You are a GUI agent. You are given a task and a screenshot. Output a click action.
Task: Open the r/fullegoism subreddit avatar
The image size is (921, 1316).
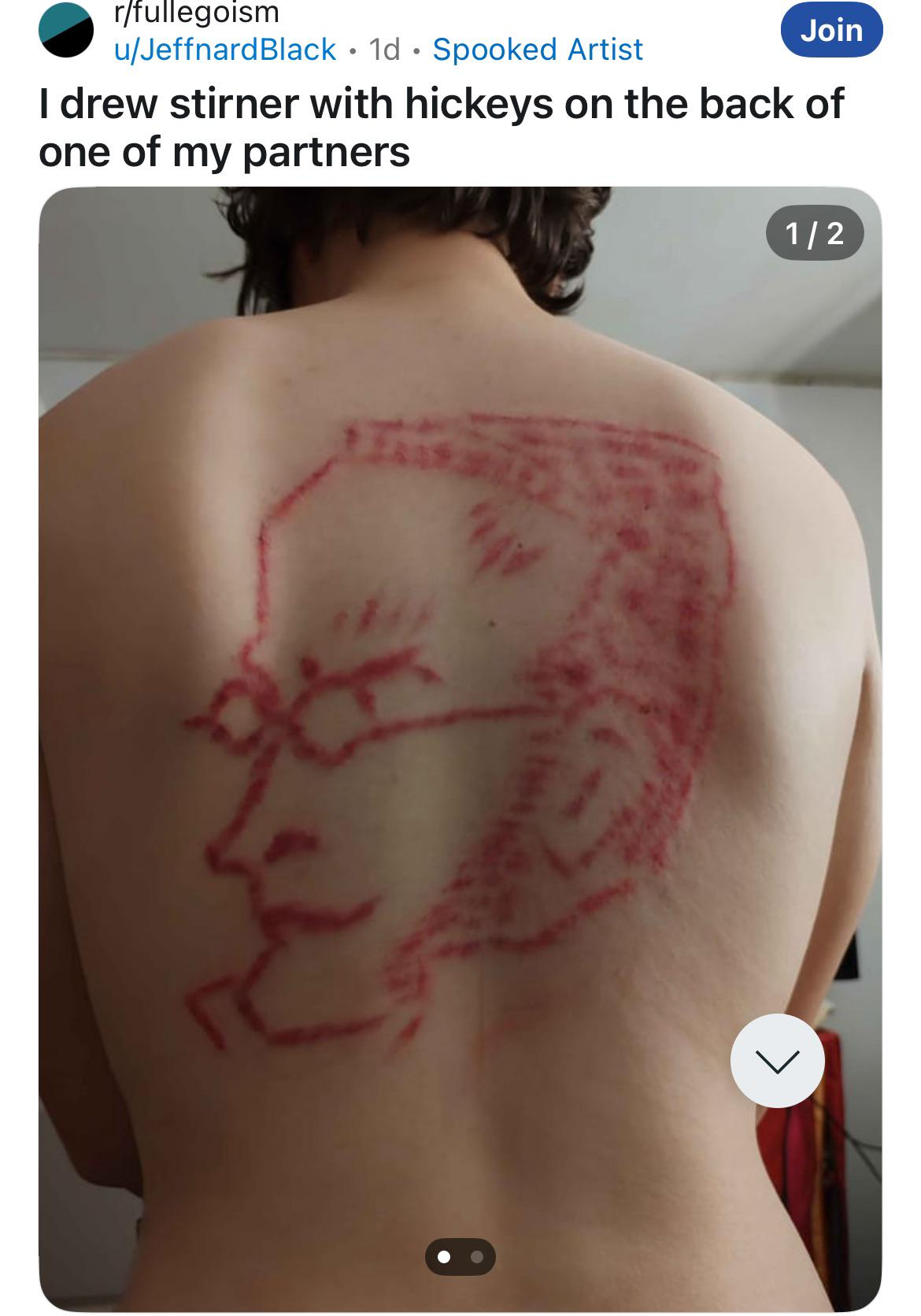click(66, 30)
